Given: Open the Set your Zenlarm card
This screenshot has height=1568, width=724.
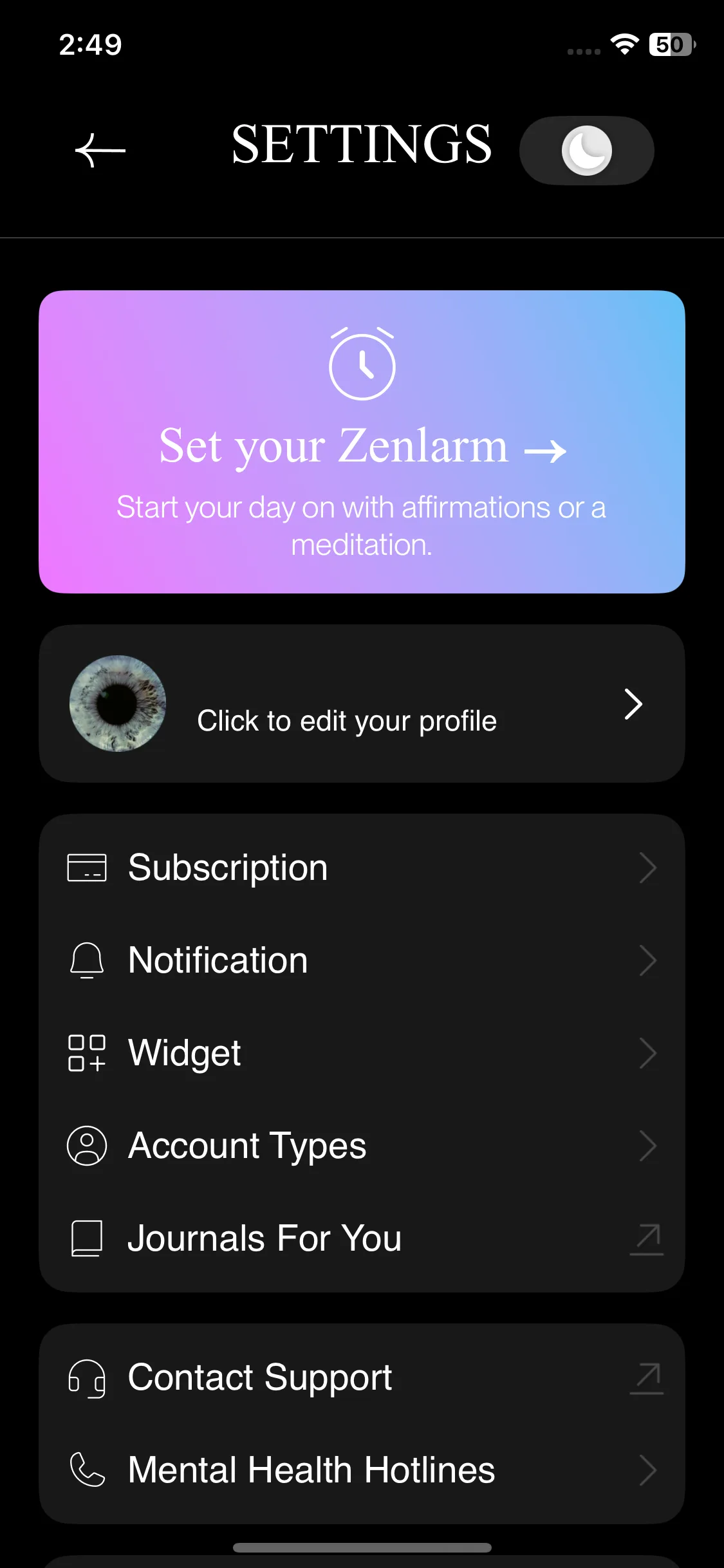Looking at the screenshot, I should point(362,442).
